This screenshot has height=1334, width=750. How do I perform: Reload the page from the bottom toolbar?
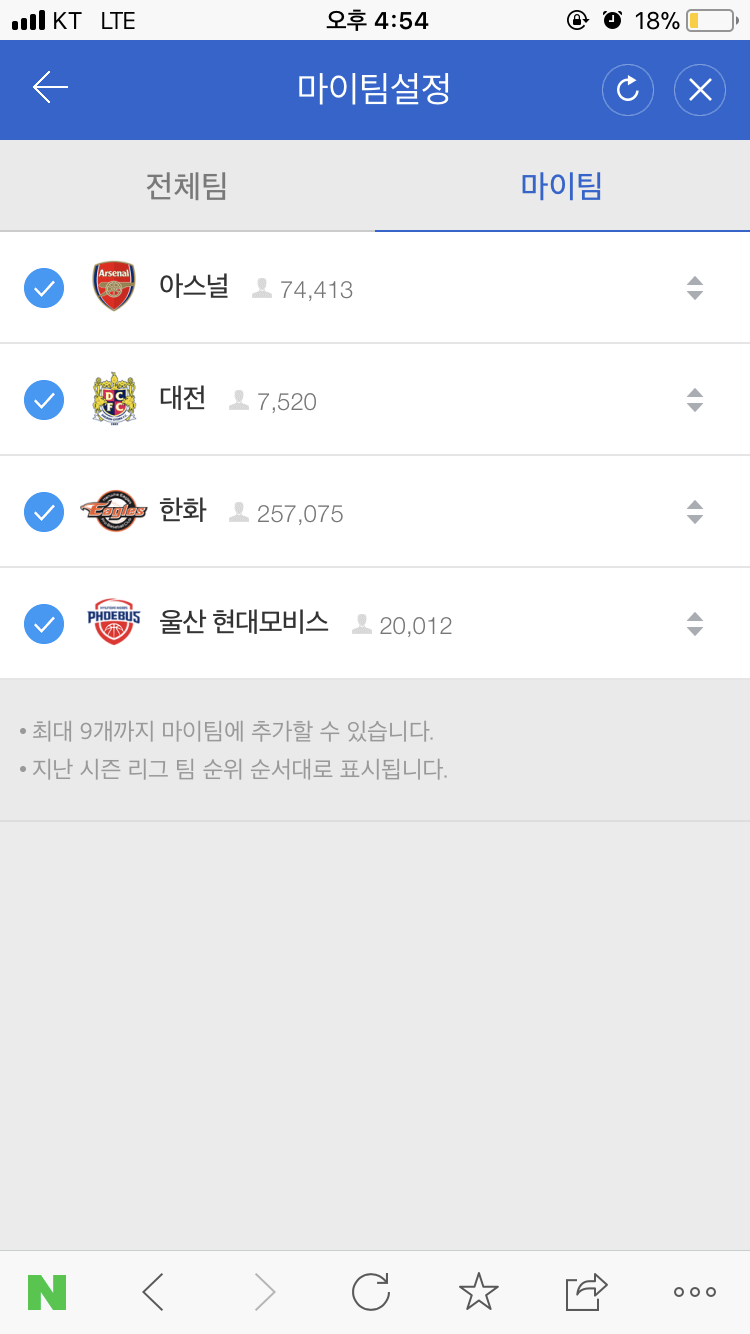click(x=370, y=1292)
